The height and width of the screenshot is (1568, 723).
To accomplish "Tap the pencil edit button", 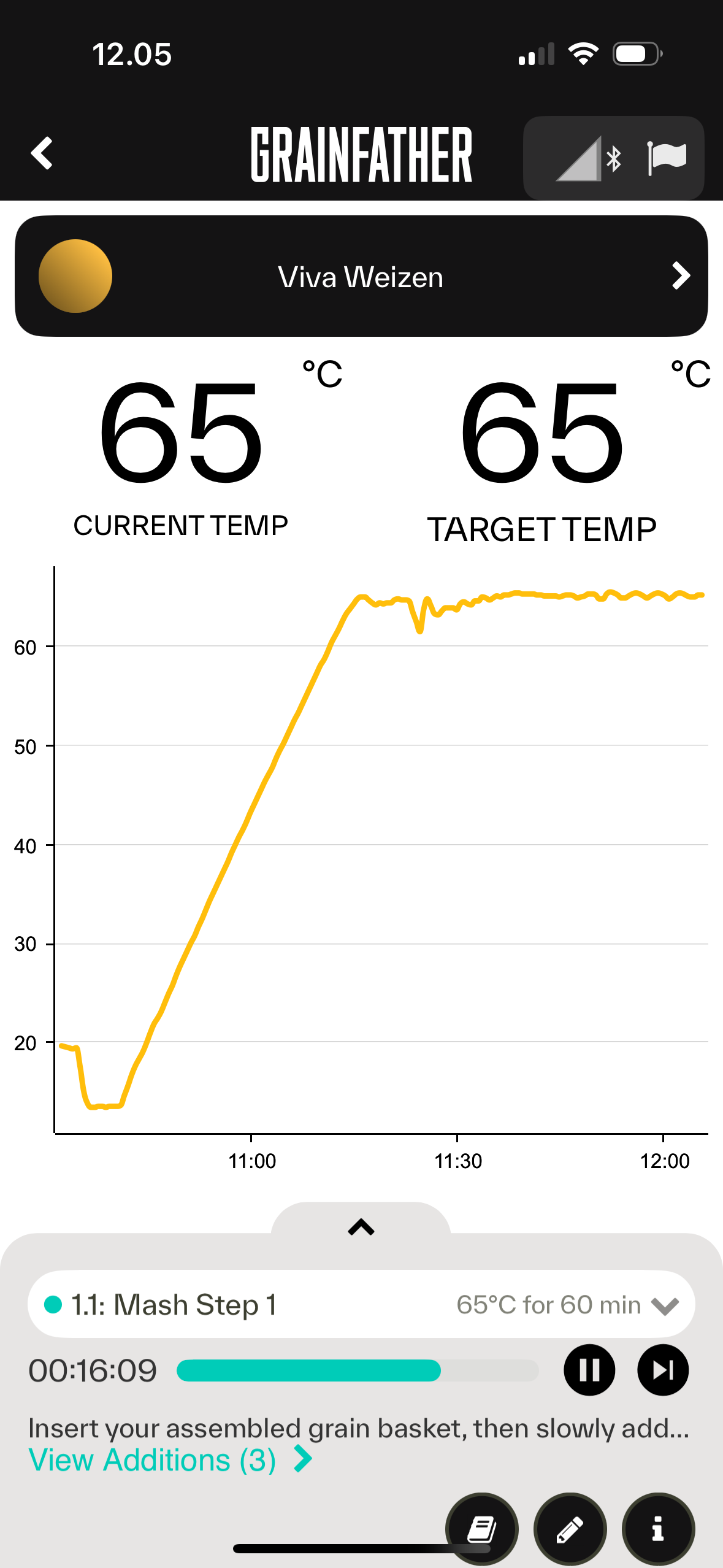I will [x=570, y=1529].
